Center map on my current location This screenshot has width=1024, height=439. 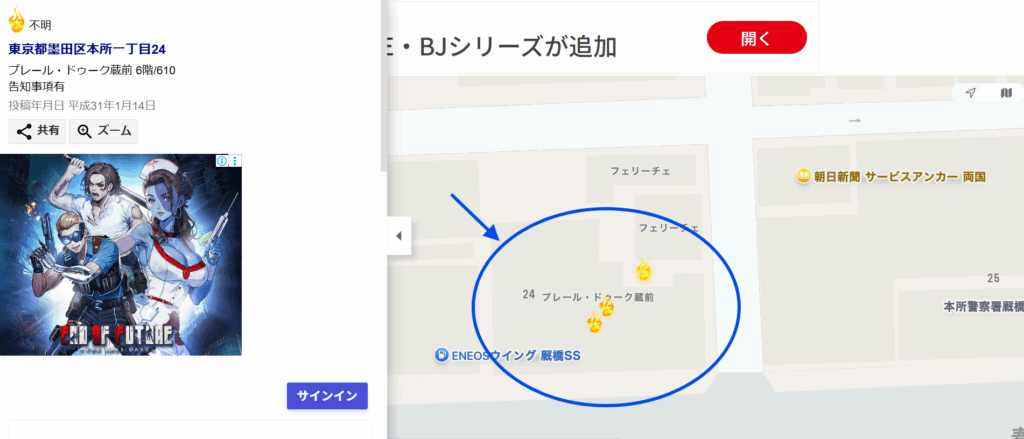pyautogui.click(x=970, y=93)
